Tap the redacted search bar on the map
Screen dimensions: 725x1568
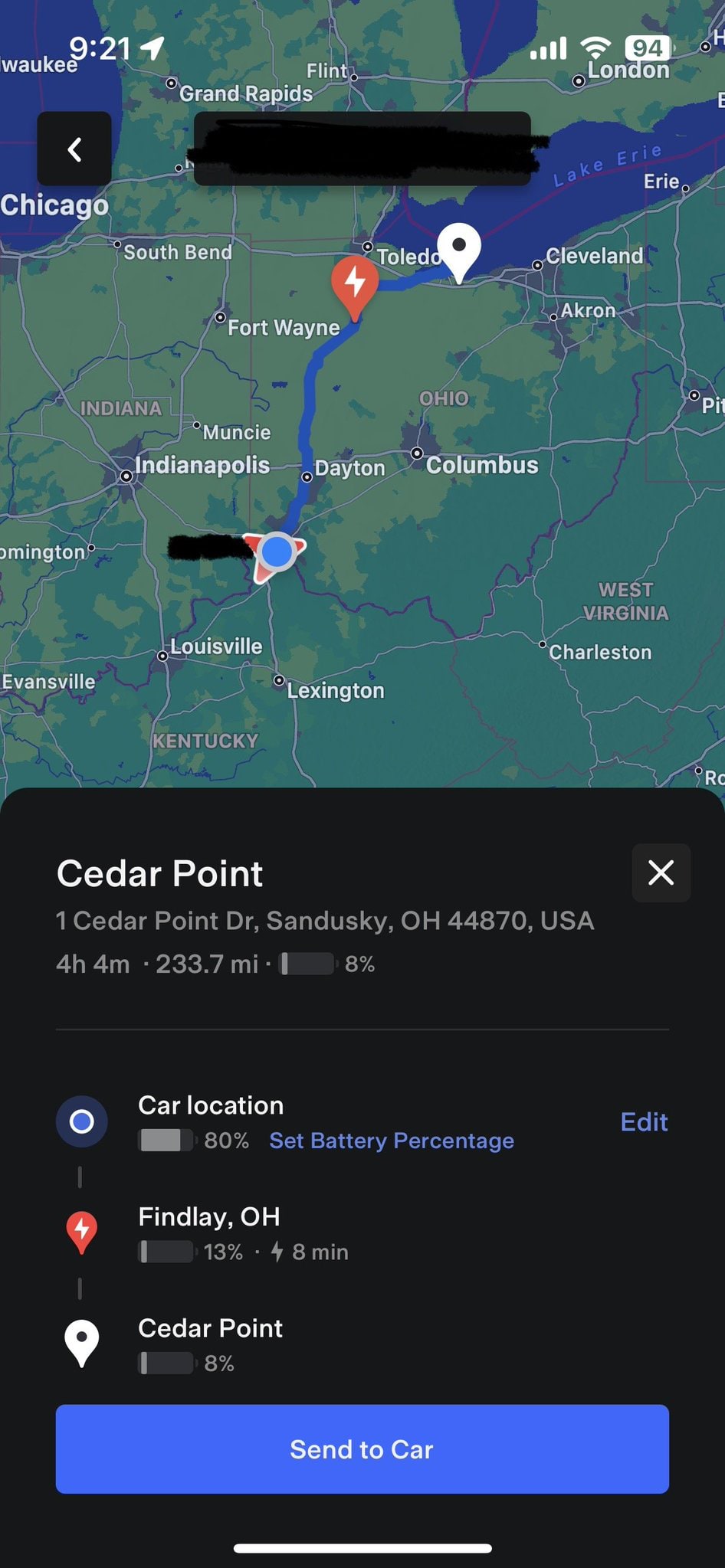point(362,149)
